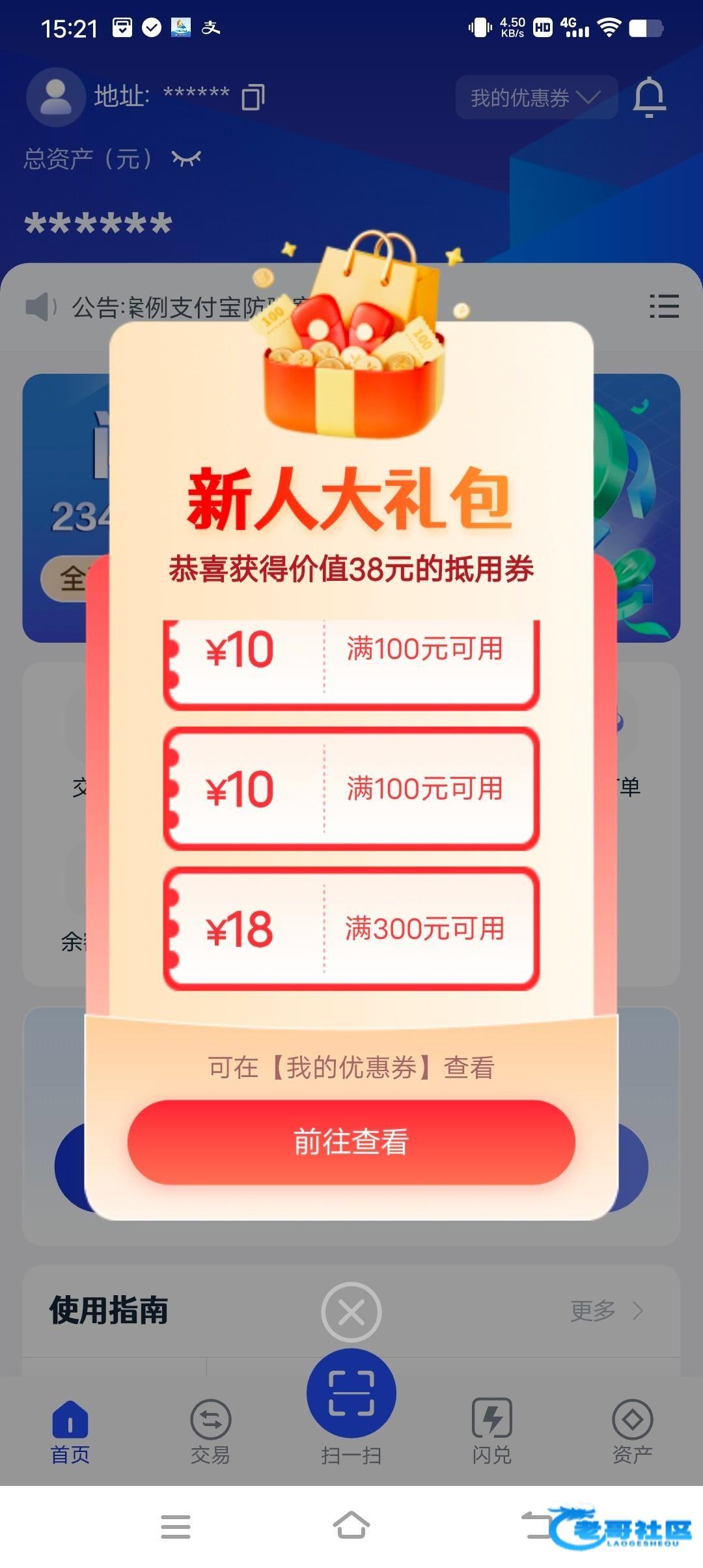Open the 我的优惠券 dropdown
The image size is (703, 1568).
536,98
